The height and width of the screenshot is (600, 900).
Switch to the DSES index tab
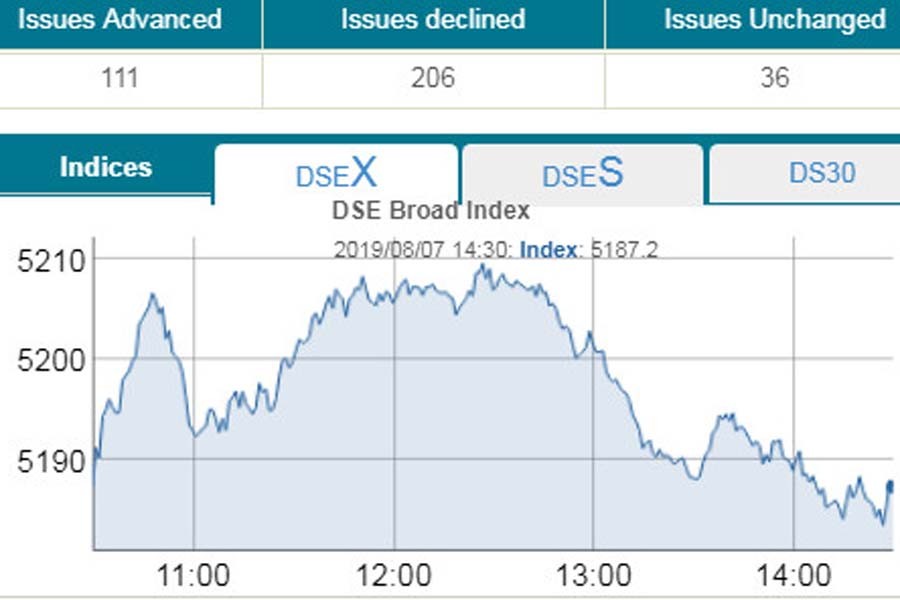click(582, 173)
